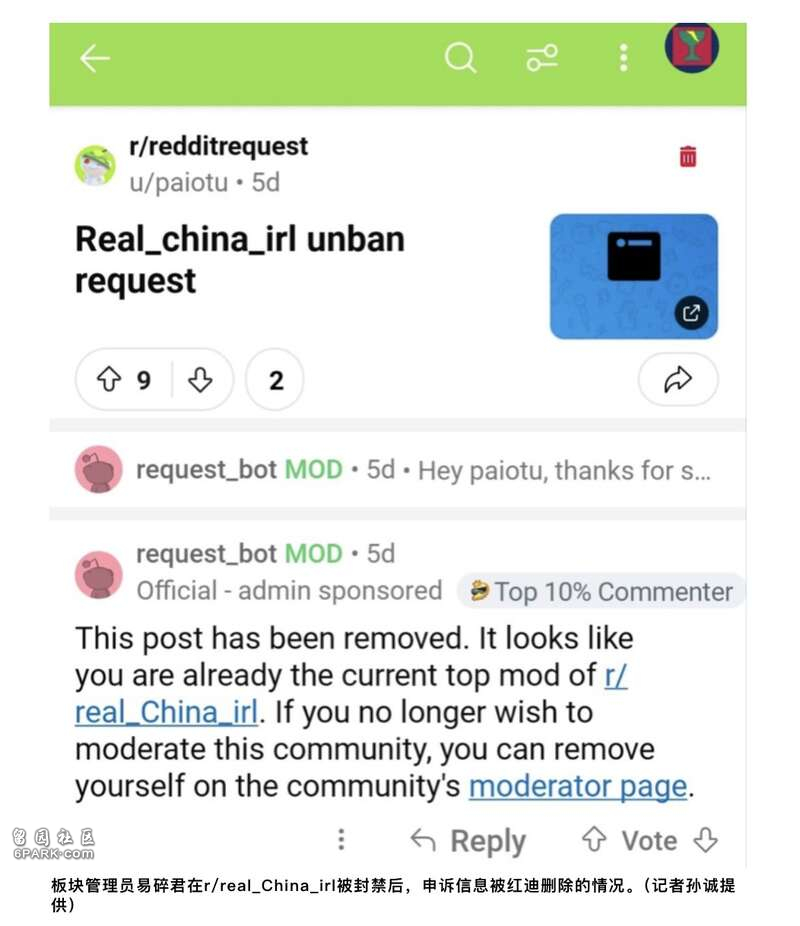The image size is (800, 926).
Task: Open comment sort options icon
Action: coord(542,58)
